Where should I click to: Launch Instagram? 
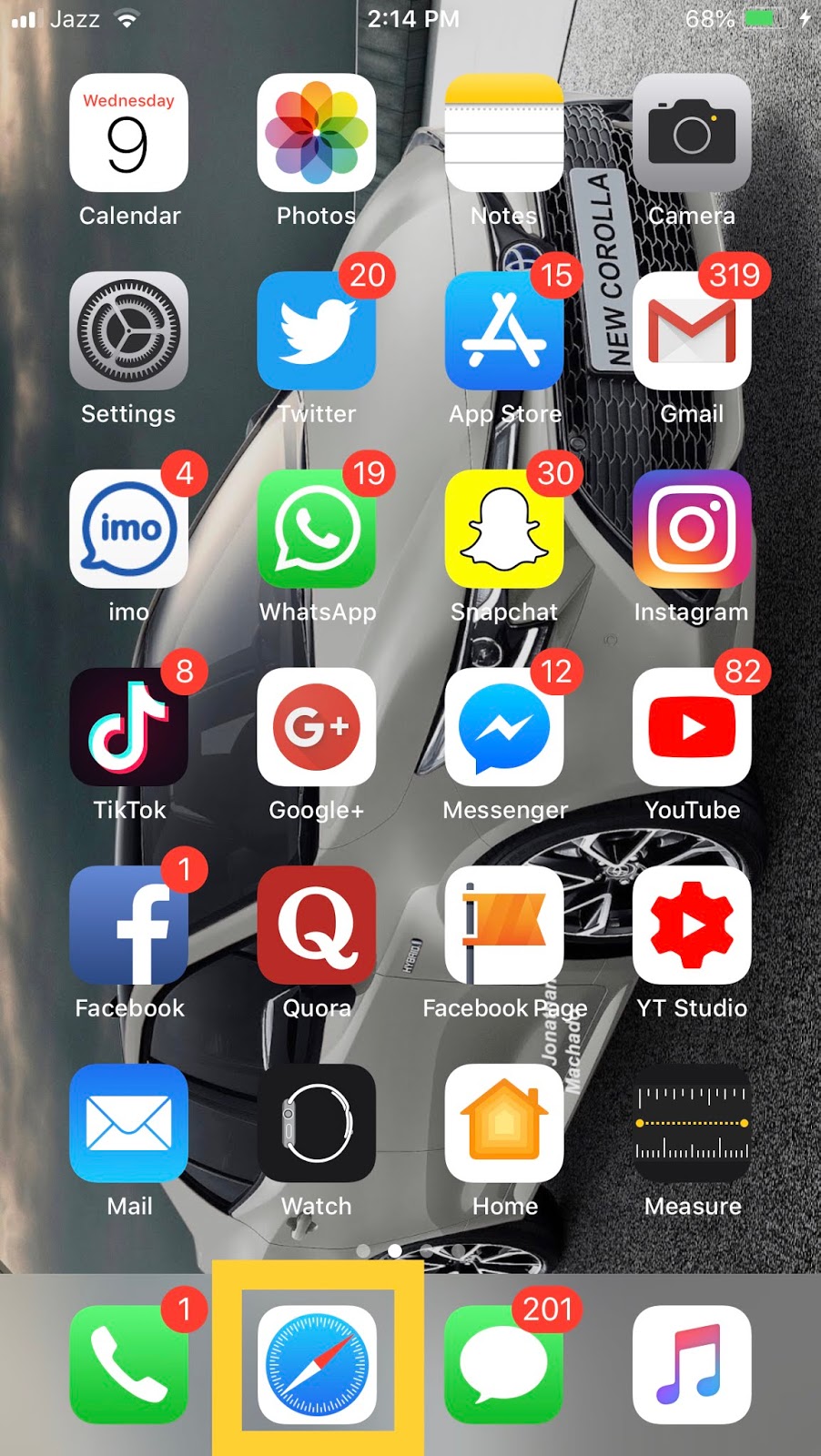click(x=692, y=529)
